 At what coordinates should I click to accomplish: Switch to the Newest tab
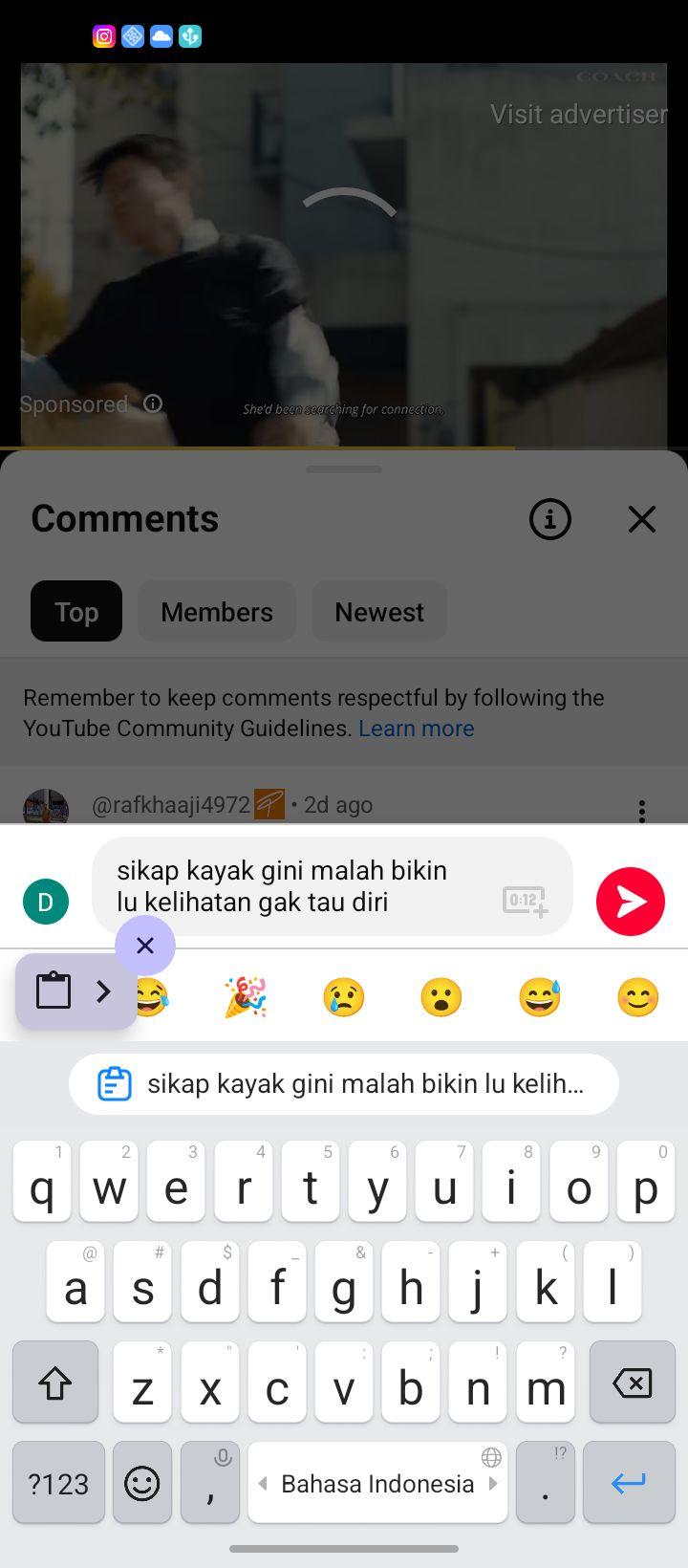pos(379,612)
